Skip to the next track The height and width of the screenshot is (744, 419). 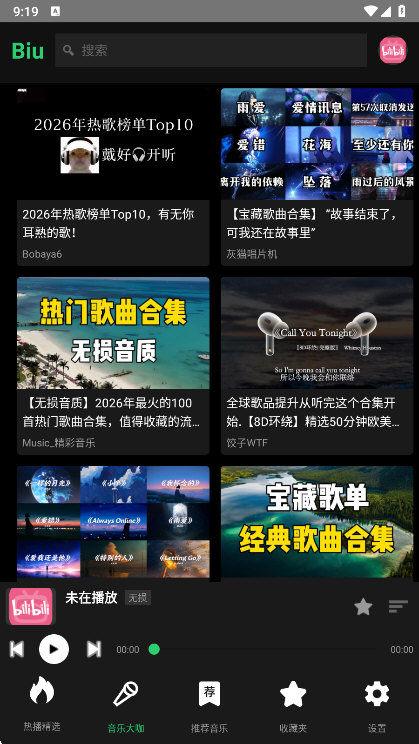(x=94, y=649)
